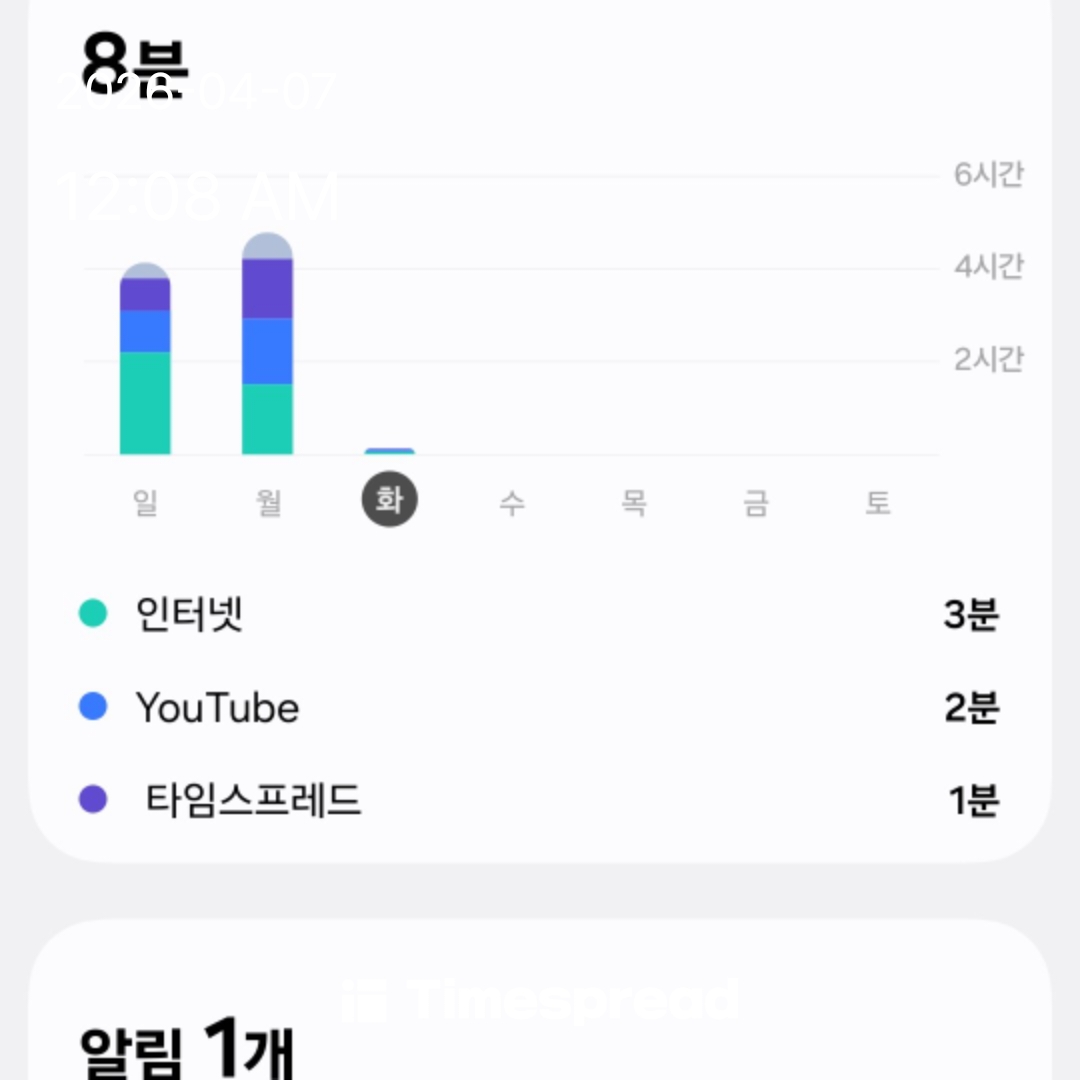Open usage details for 타임스프레드
The height and width of the screenshot is (1080, 1080).
539,800
